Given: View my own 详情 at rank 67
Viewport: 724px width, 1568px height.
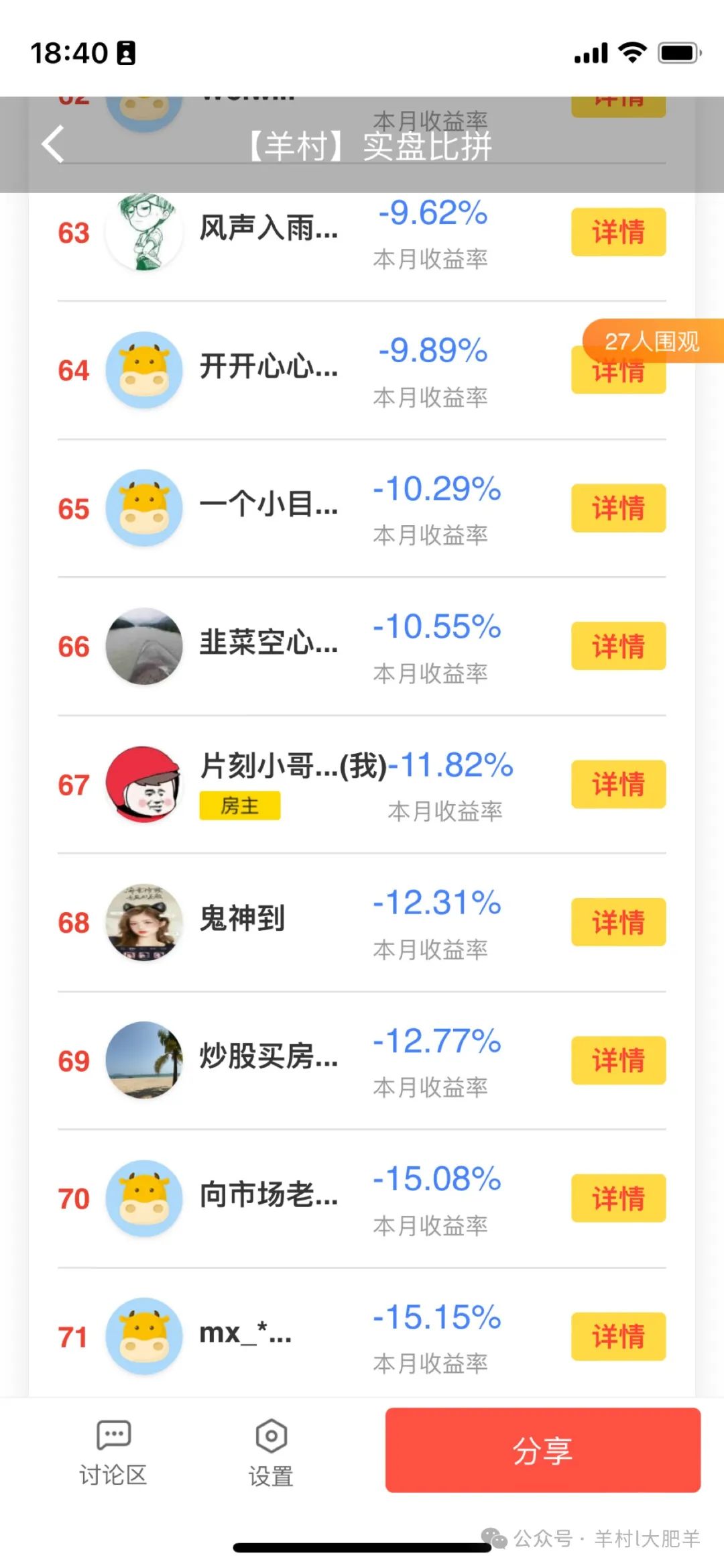Looking at the screenshot, I should click(617, 784).
